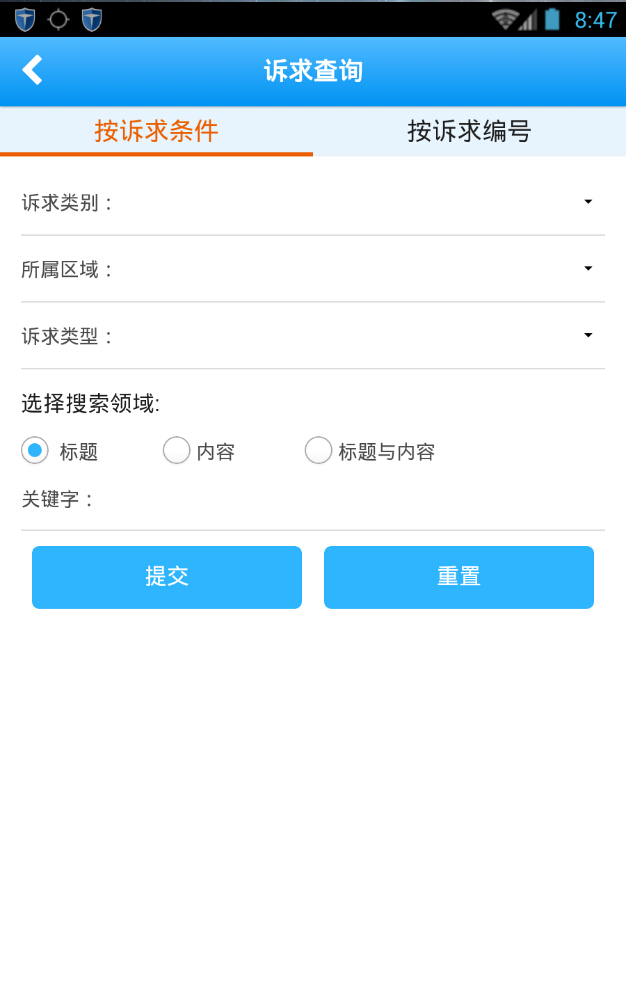The height and width of the screenshot is (1004, 626).
Task: Select the 按诉求条件 tab
Action: (x=156, y=131)
